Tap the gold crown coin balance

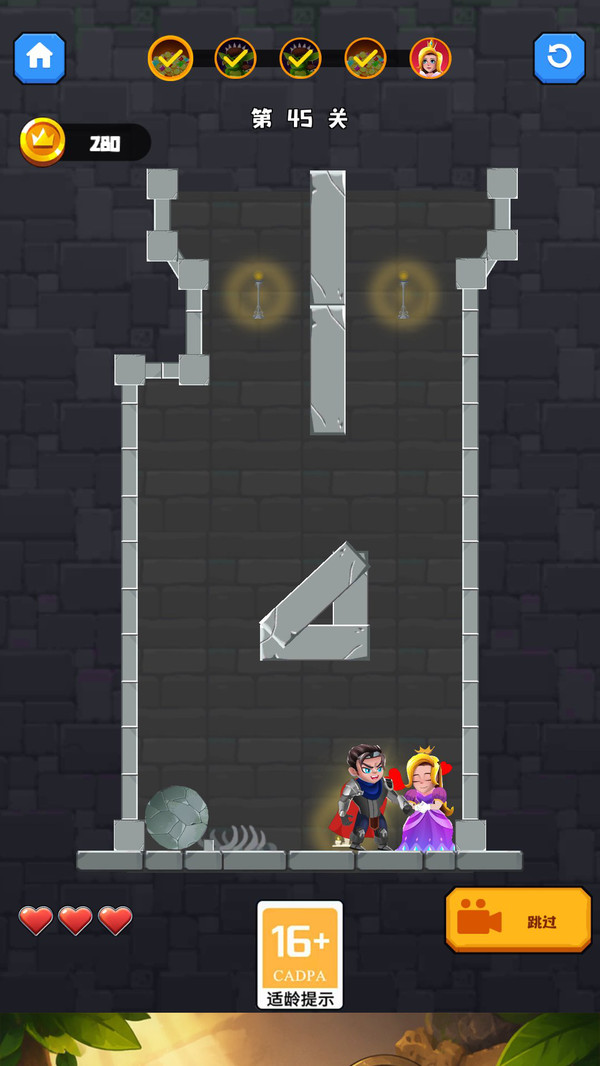click(x=86, y=143)
